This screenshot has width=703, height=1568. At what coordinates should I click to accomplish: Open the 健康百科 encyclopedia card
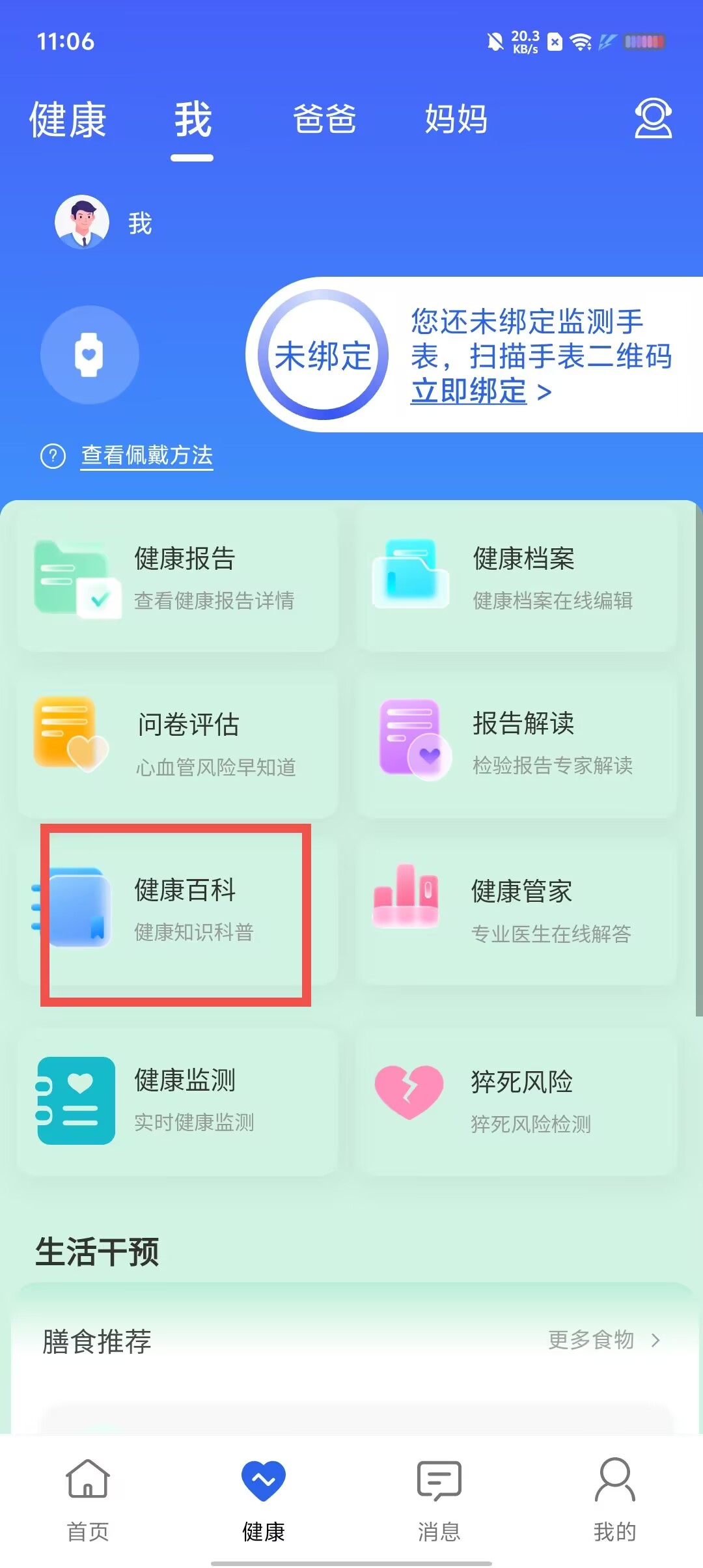178,912
